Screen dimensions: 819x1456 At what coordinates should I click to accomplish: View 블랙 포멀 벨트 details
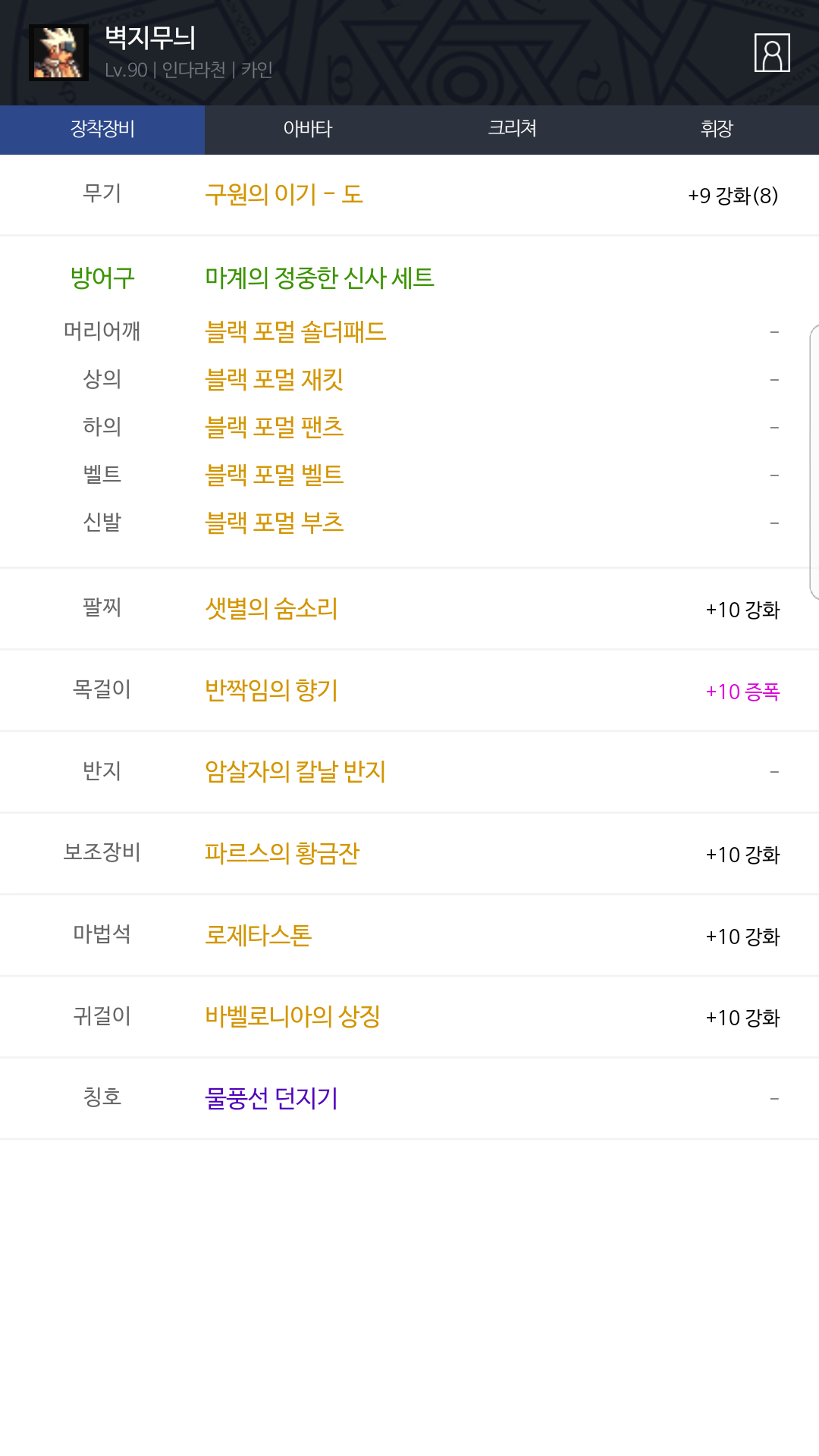275,475
